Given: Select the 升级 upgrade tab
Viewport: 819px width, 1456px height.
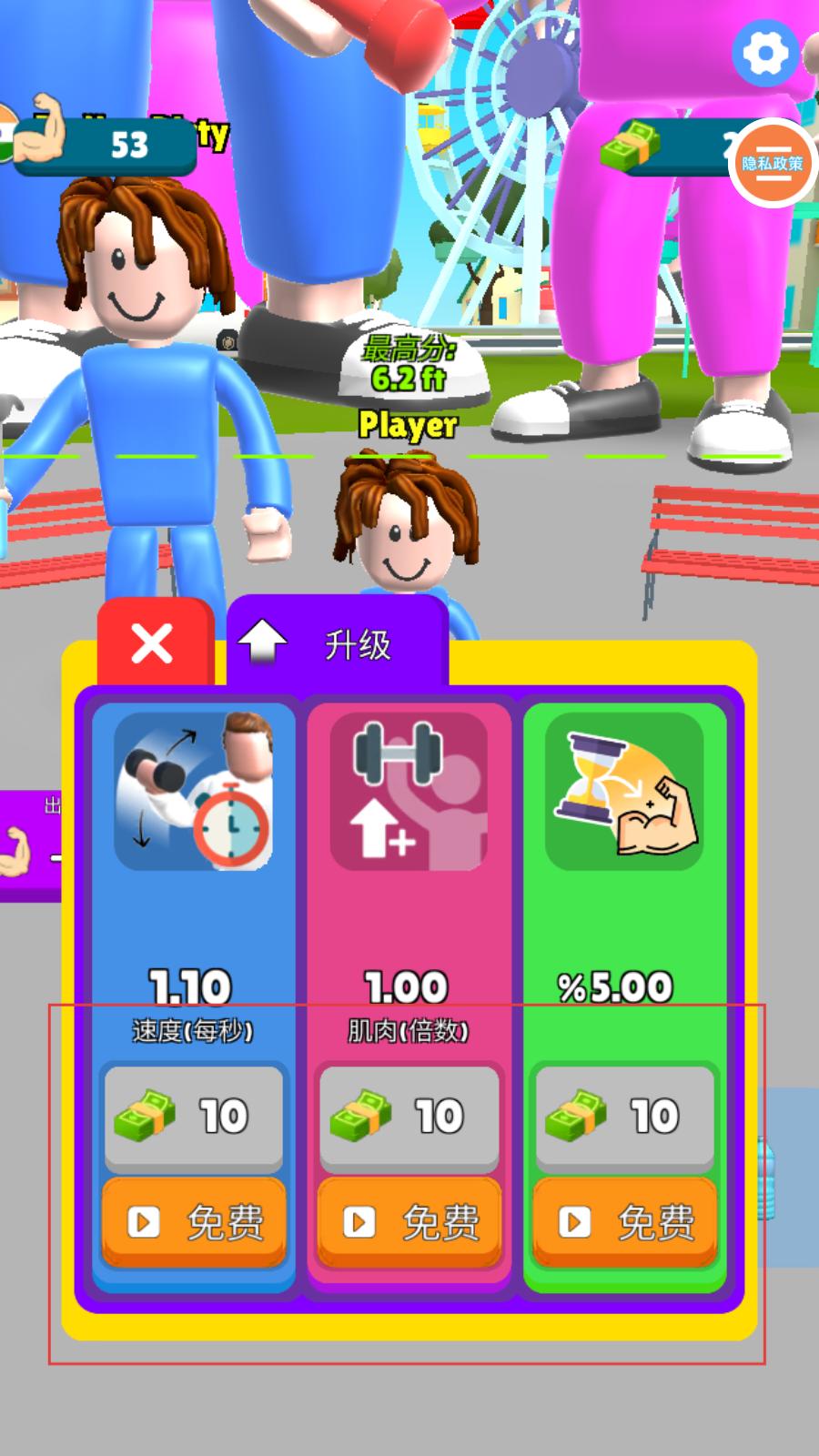Looking at the screenshot, I should (x=337, y=644).
